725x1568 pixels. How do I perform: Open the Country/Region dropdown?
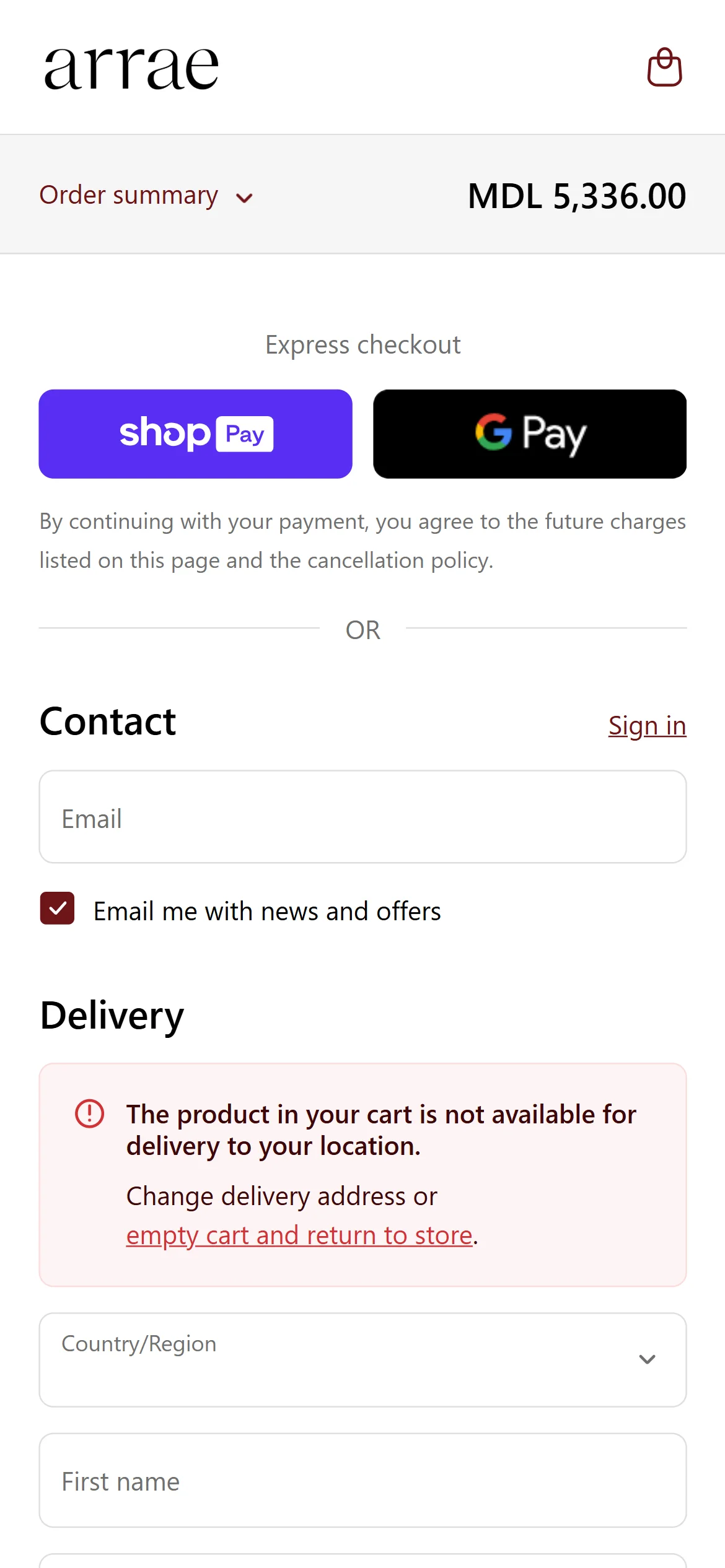(x=362, y=1359)
